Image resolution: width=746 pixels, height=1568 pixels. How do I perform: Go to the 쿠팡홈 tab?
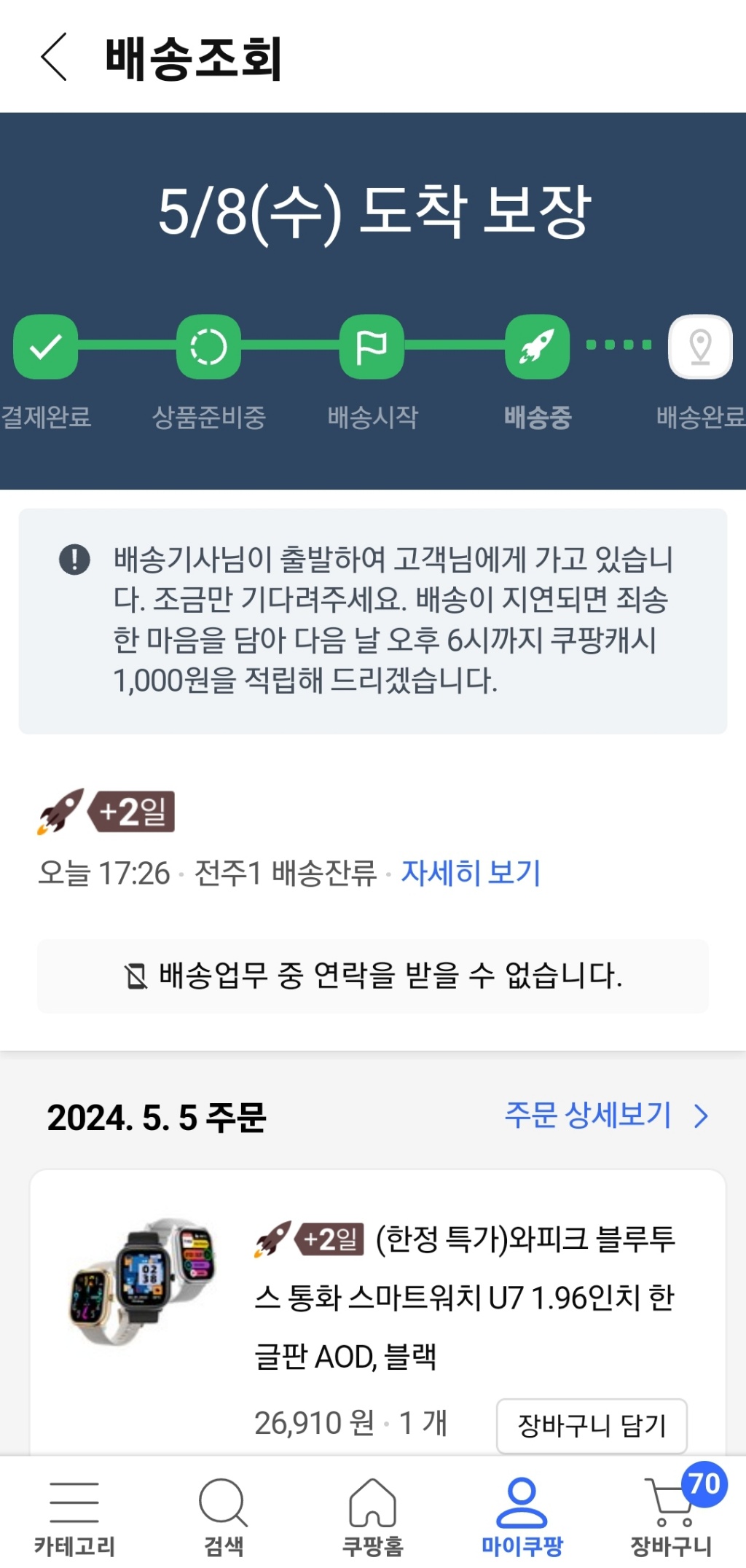pos(372,1514)
